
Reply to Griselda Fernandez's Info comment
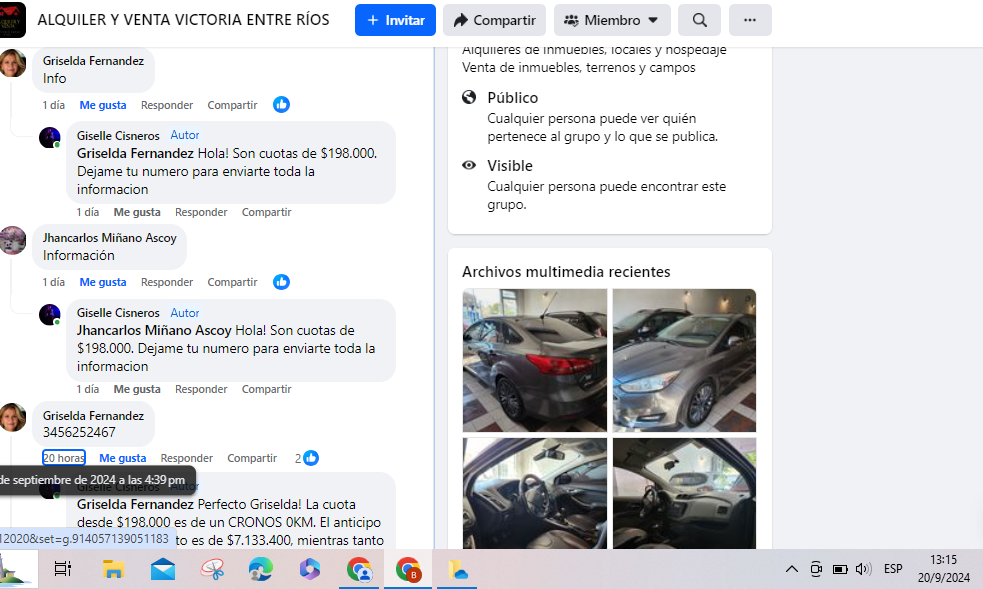tap(167, 105)
